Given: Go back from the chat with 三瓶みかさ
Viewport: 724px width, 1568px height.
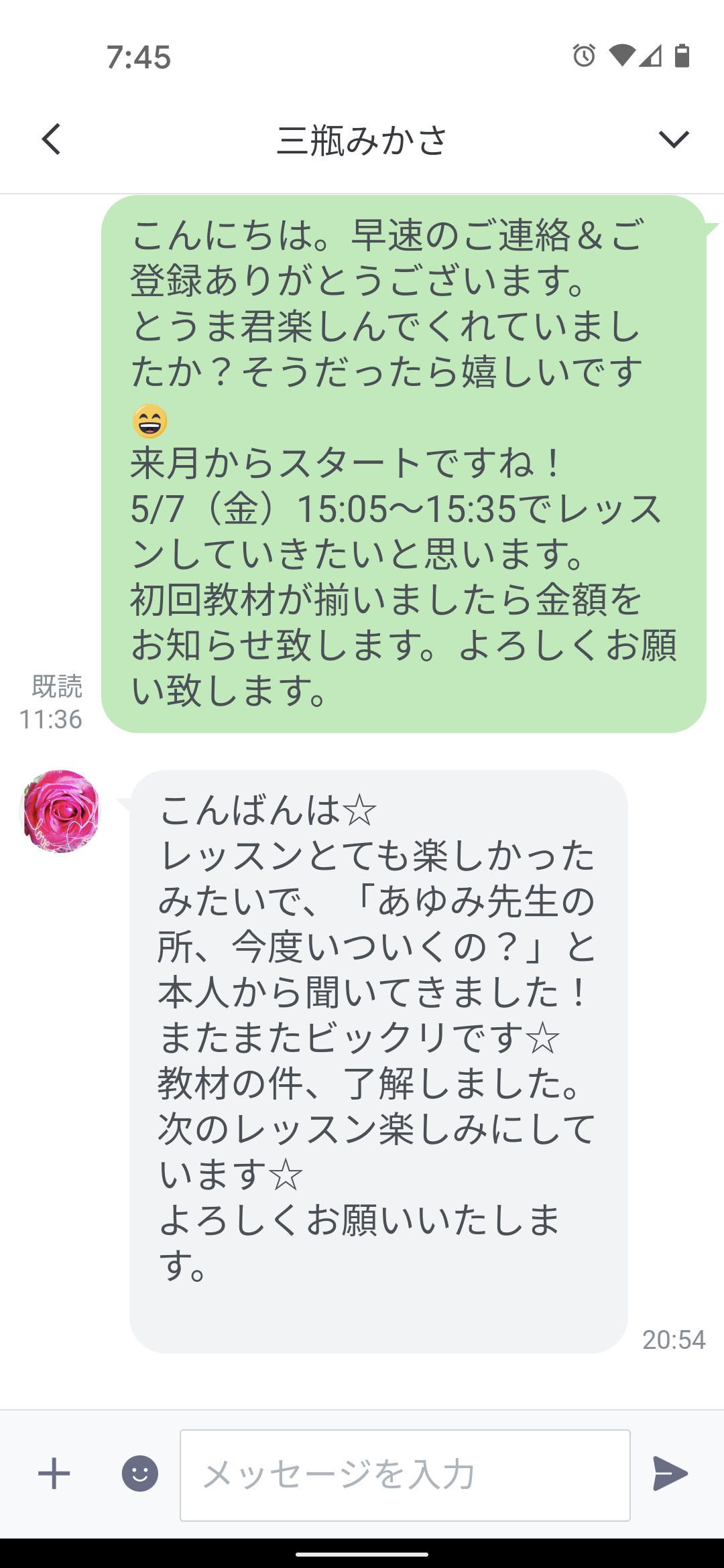Looking at the screenshot, I should click(x=52, y=139).
